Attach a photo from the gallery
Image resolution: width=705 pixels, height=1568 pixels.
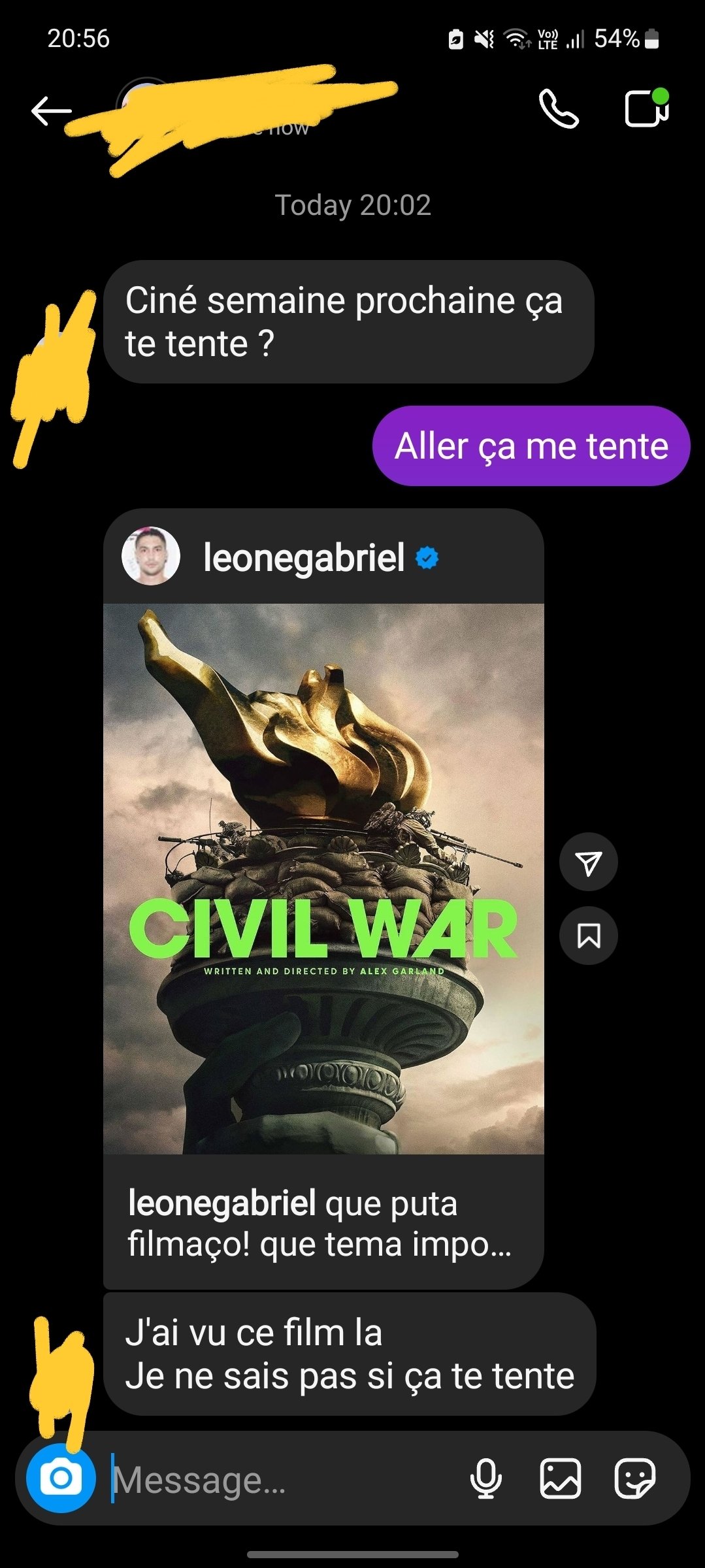click(561, 1478)
